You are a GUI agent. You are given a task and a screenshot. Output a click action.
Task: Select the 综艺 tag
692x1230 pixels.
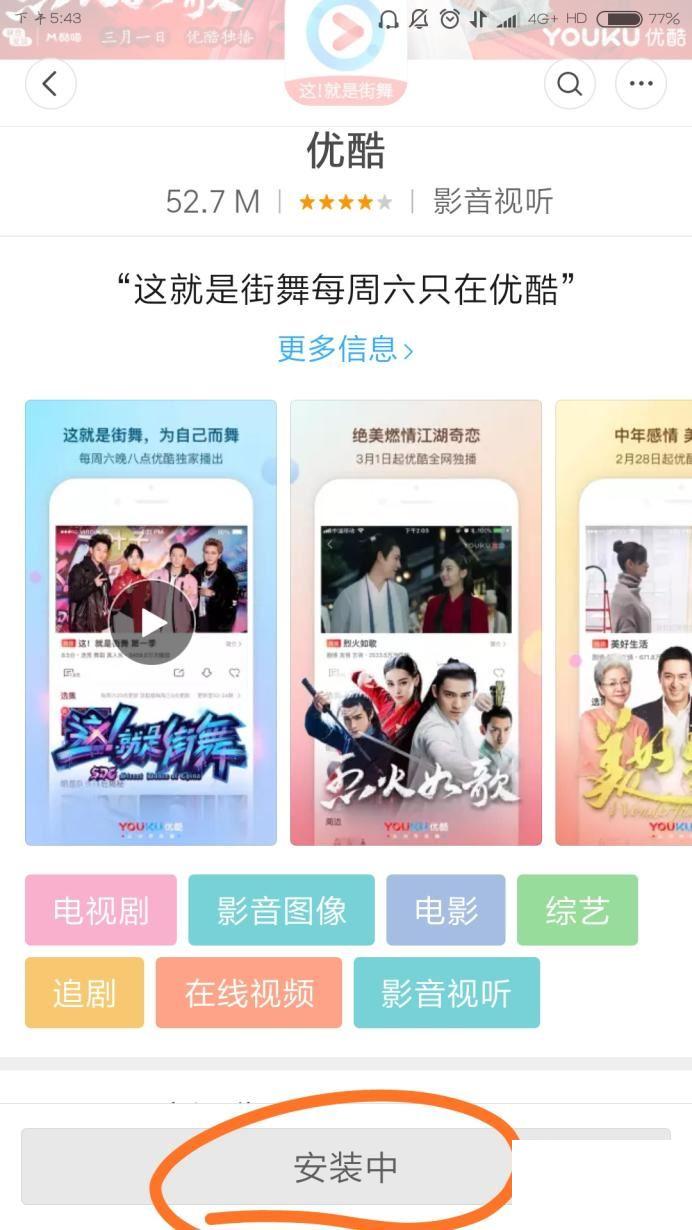click(x=577, y=910)
